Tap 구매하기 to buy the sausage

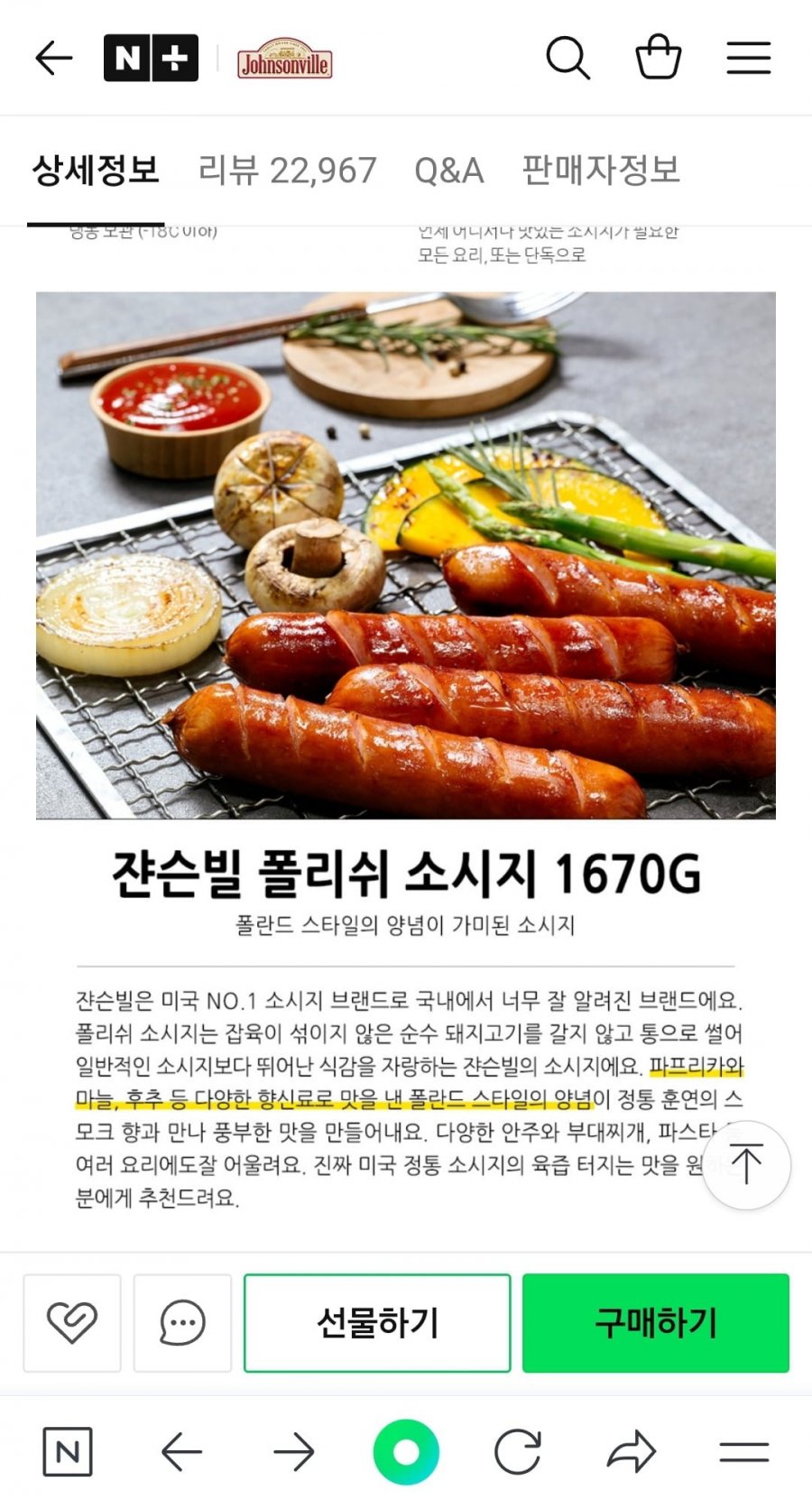click(656, 1323)
